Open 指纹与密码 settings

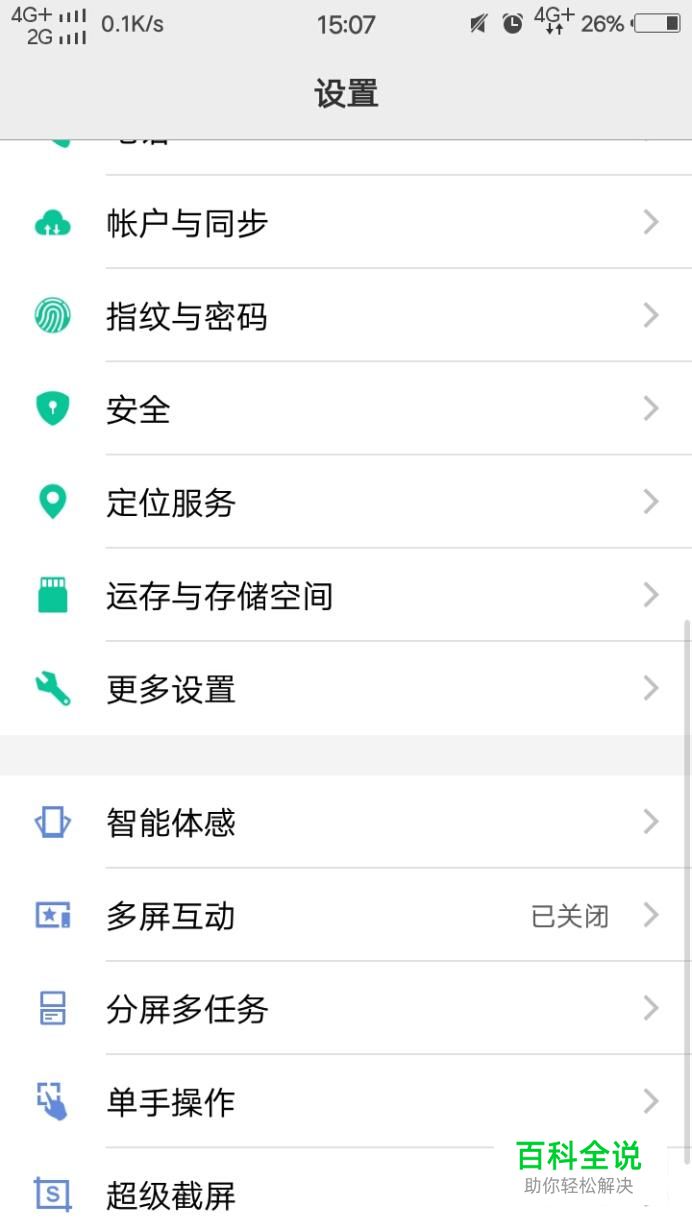pos(187,317)
